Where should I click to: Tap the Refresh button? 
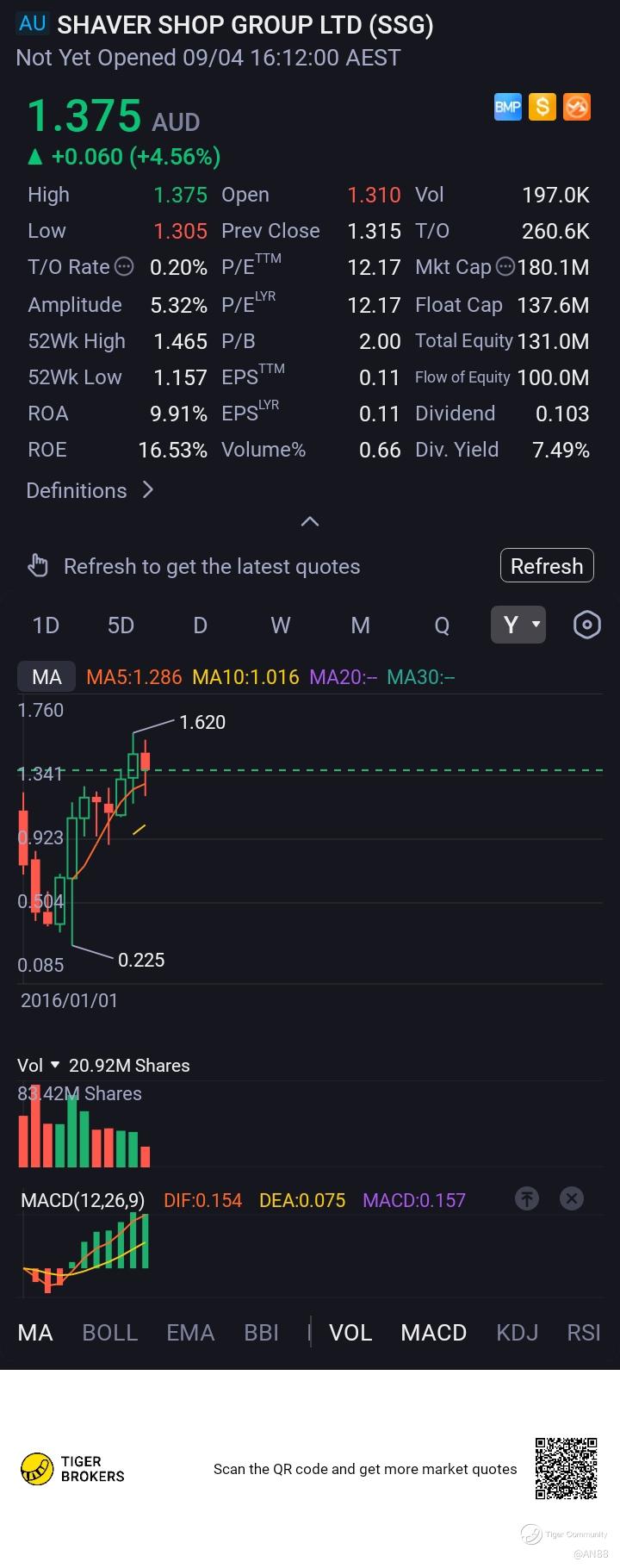[547, 566]
